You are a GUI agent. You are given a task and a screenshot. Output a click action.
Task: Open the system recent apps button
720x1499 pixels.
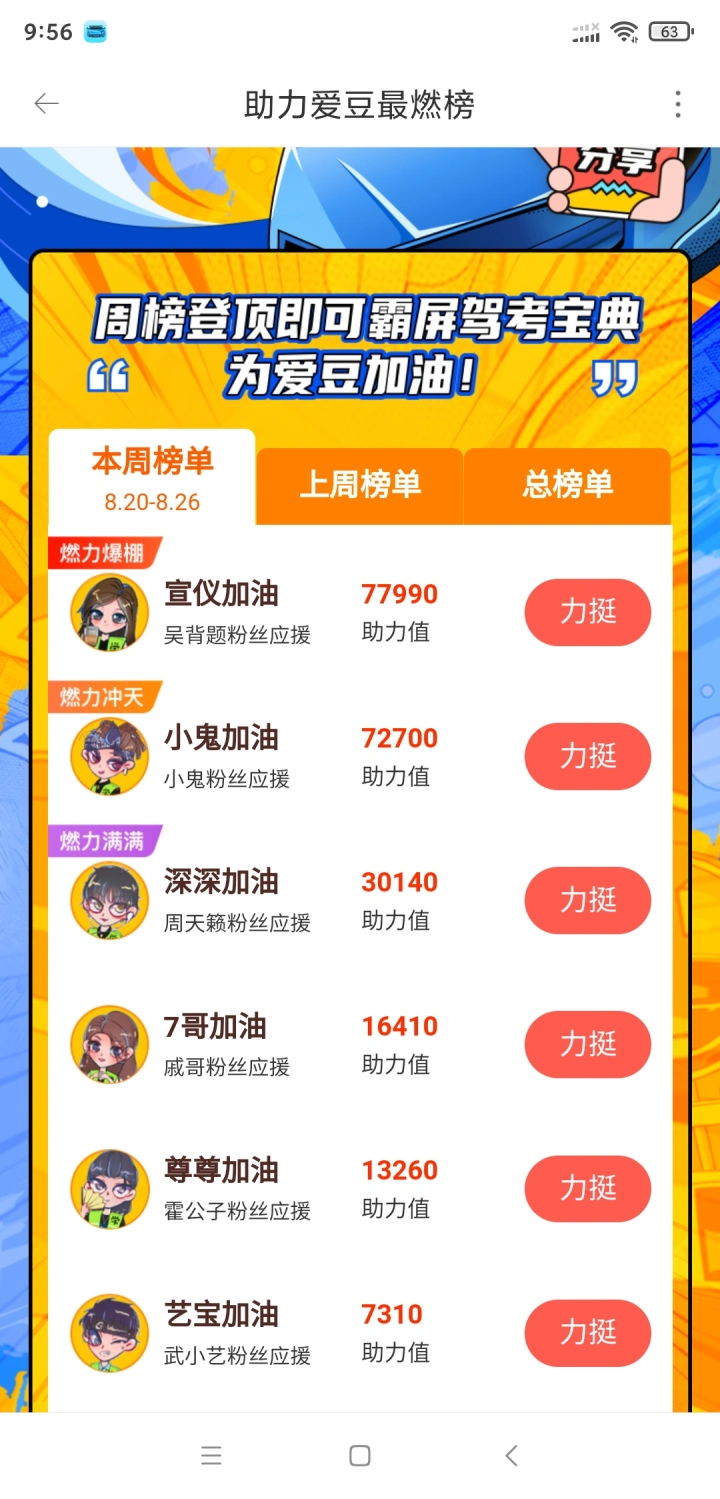[211, 1456]
